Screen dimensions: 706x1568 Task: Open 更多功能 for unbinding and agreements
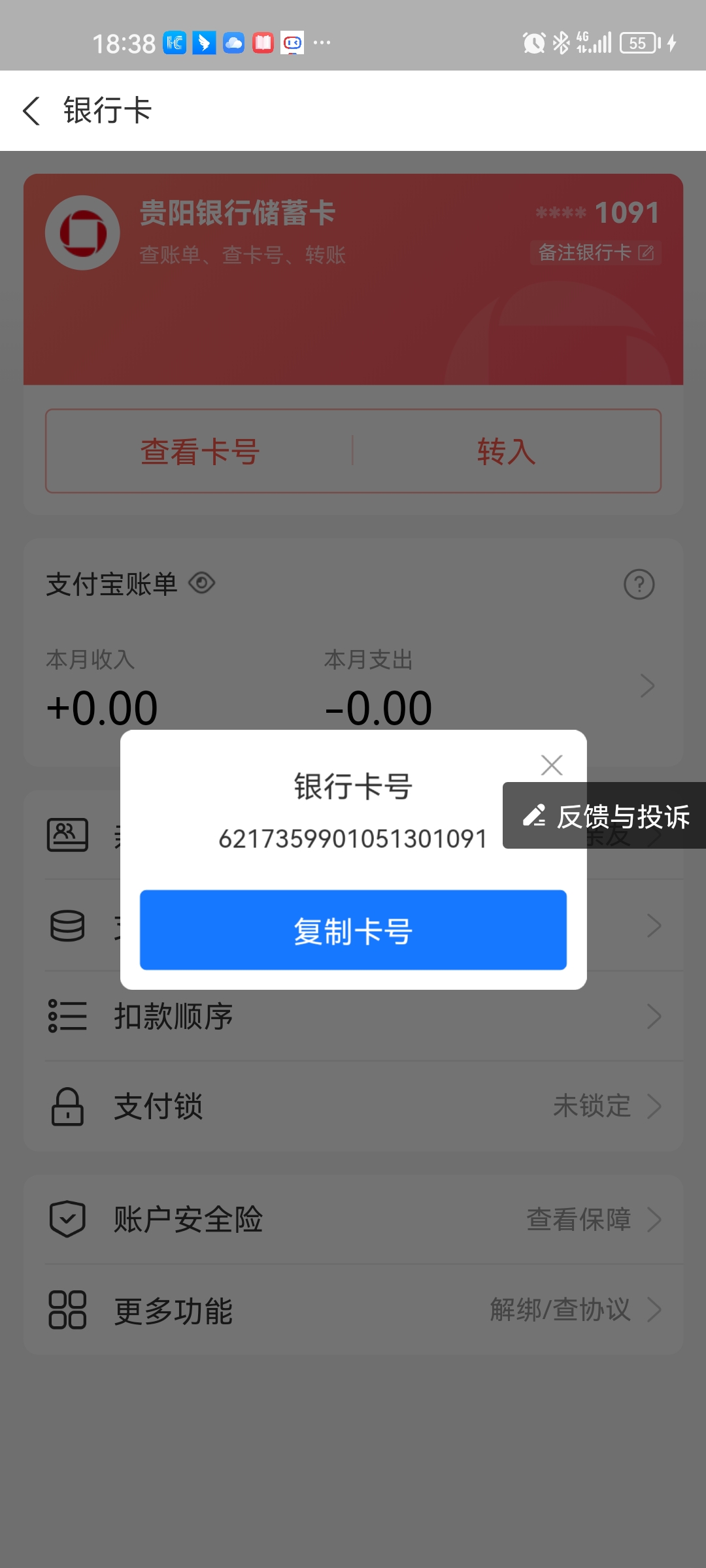click(x=353, y=1311)
